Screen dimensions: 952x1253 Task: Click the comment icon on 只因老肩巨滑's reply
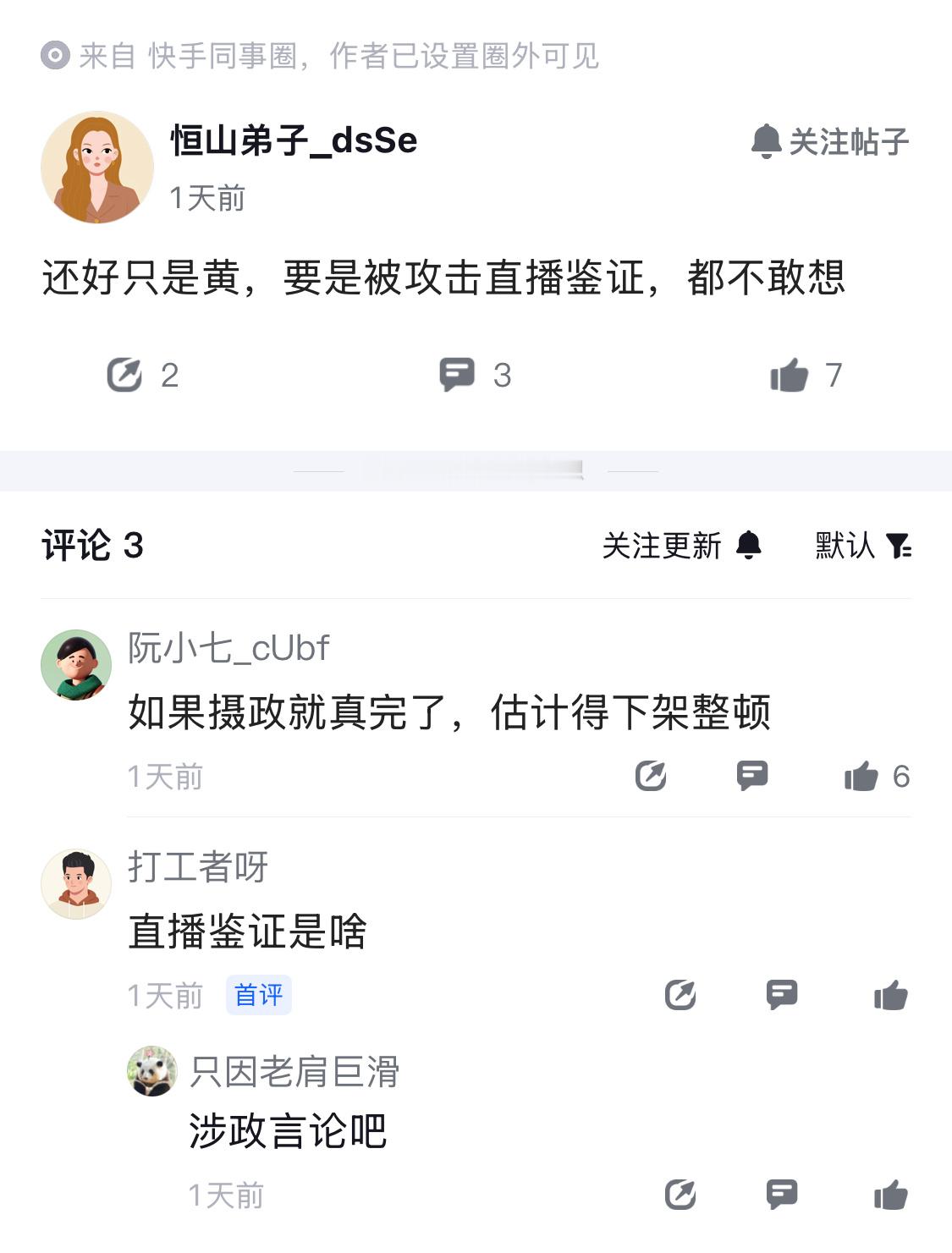click(x=783, y=1195)
